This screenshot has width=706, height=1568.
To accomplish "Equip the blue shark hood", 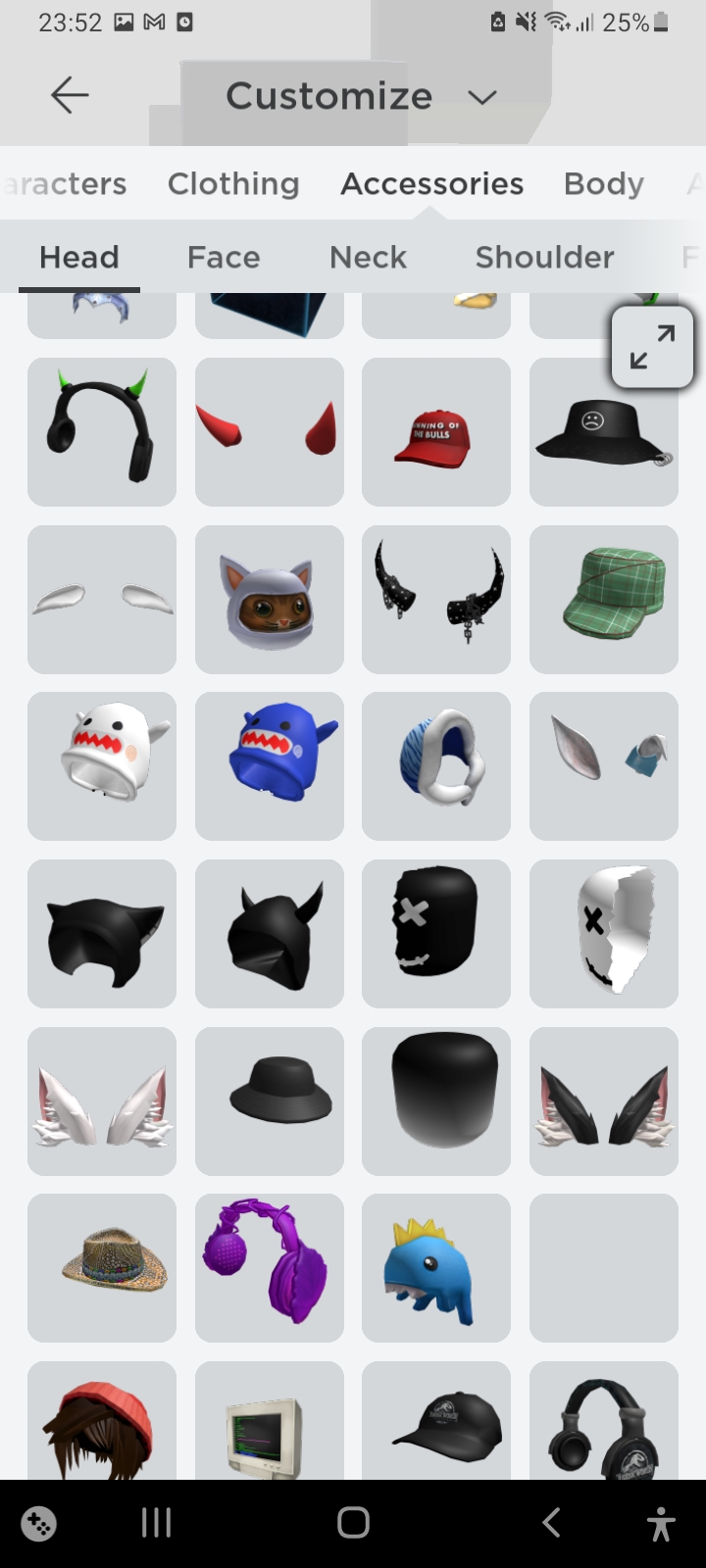I will pyautogui.click(x=270, y=766).
